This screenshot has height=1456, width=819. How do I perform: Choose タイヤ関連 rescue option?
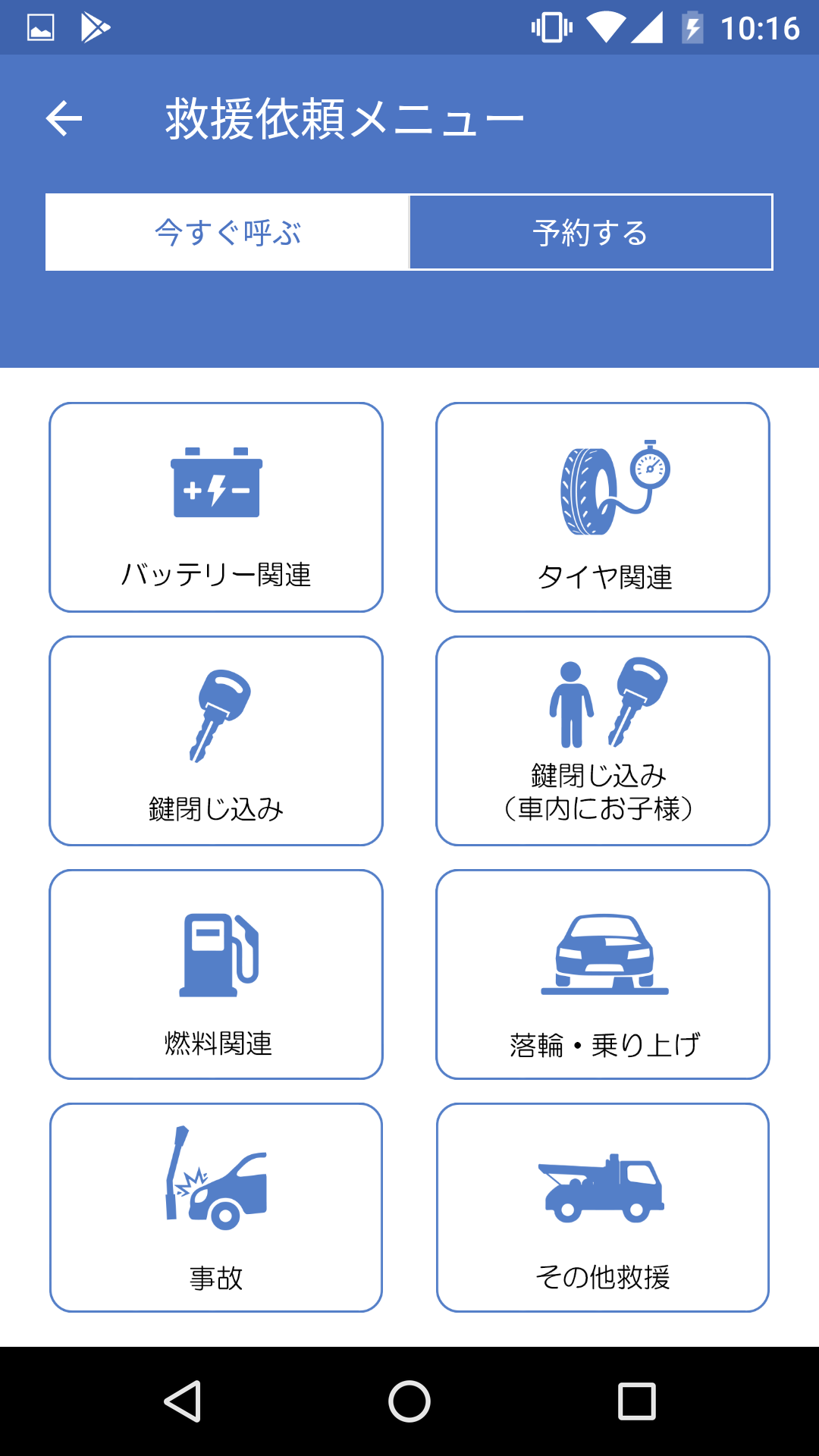[603, 507]
